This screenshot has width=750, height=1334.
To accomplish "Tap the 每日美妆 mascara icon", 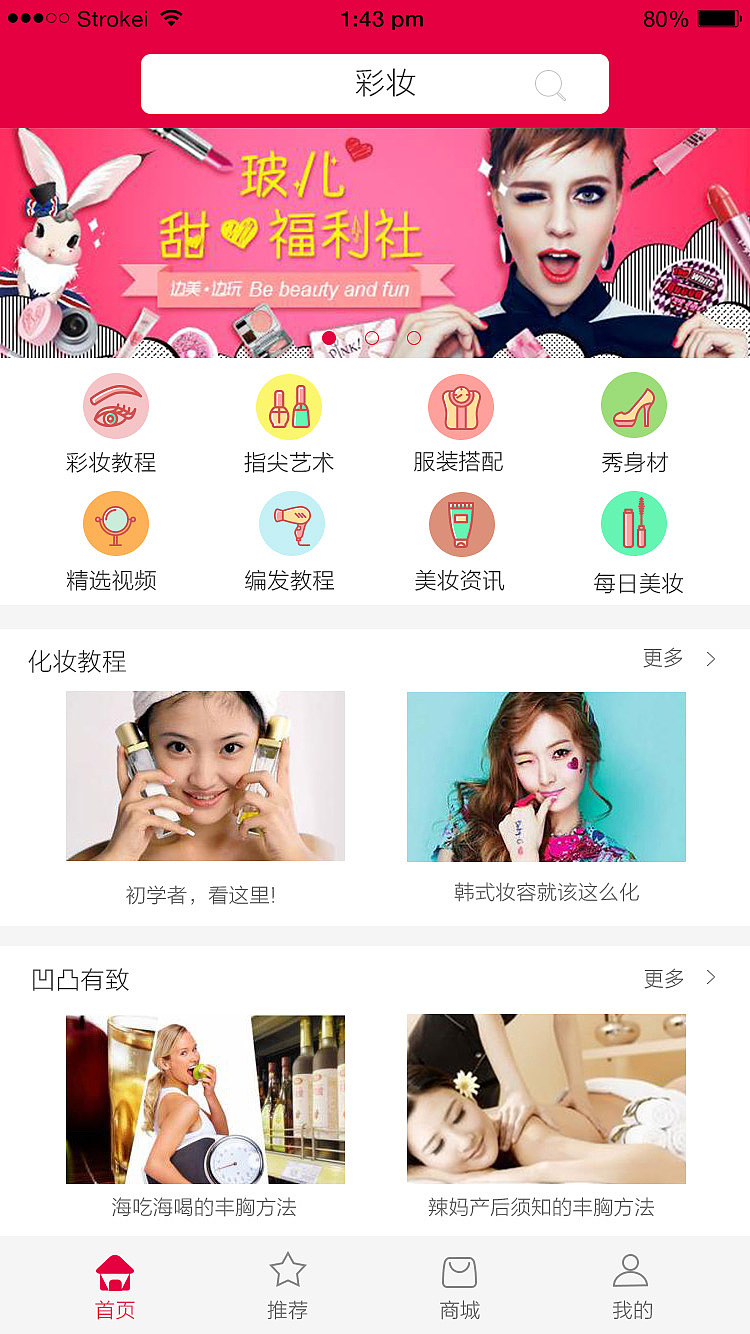I will pyautogui.click(x=634, y=523).
